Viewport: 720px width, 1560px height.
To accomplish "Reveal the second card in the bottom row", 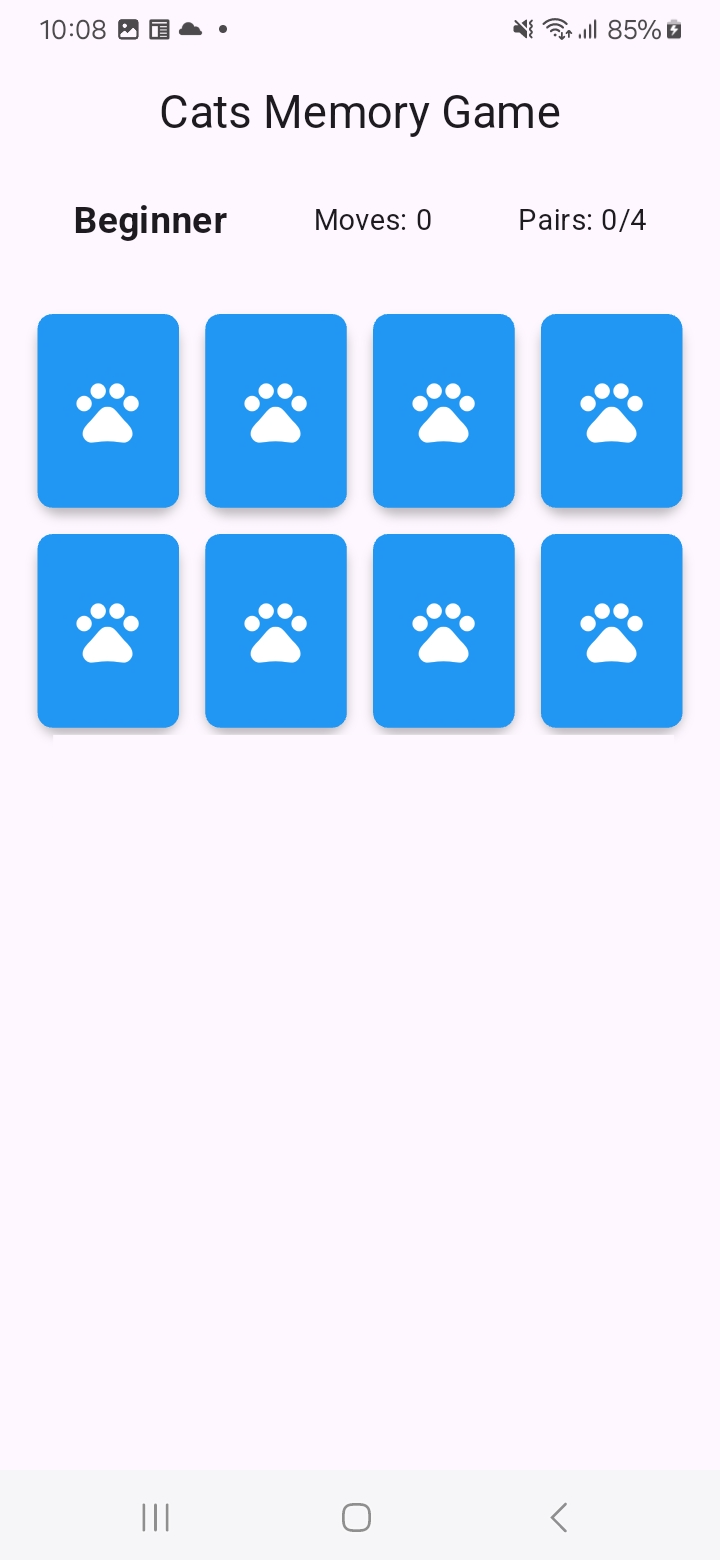I will 276,631.
